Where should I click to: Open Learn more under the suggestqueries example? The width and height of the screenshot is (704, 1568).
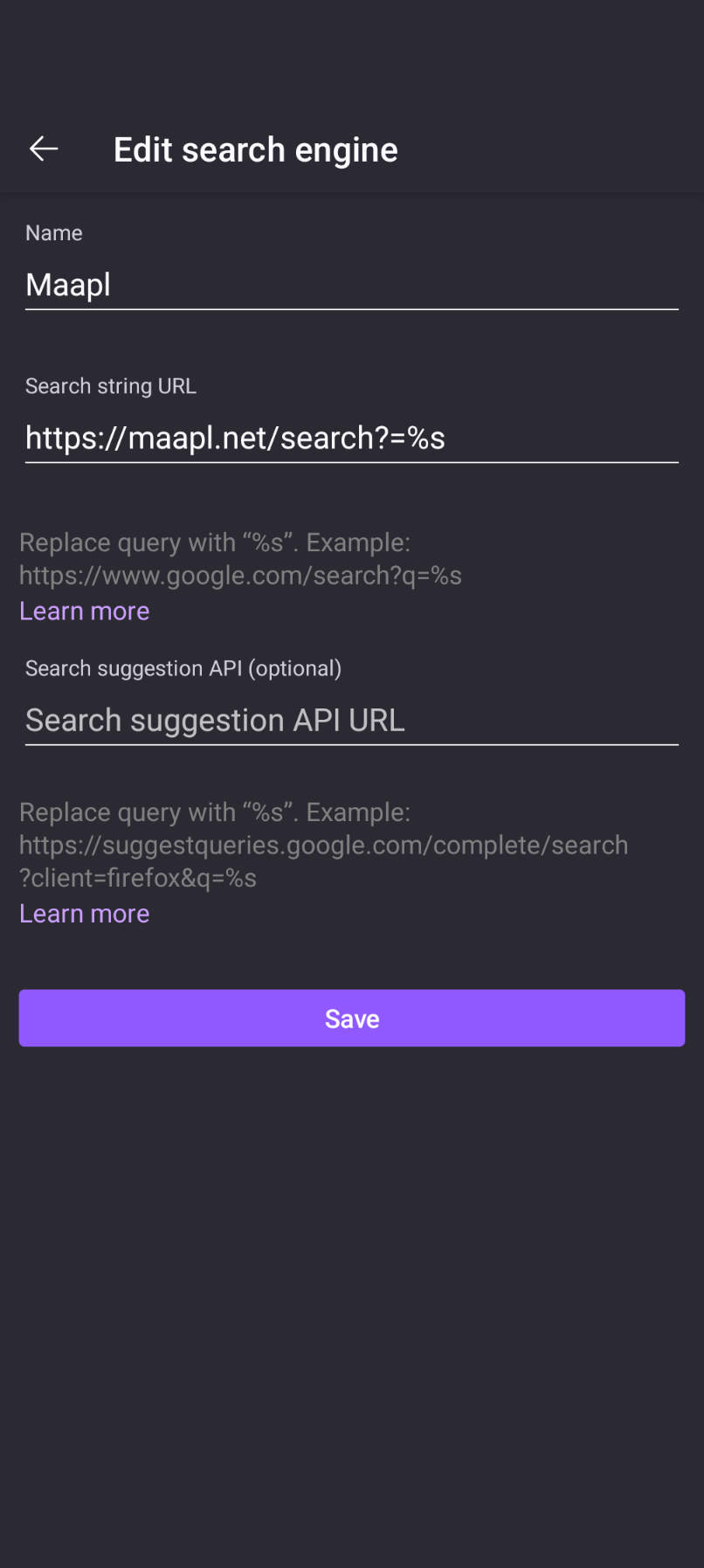tap(85, 913)
